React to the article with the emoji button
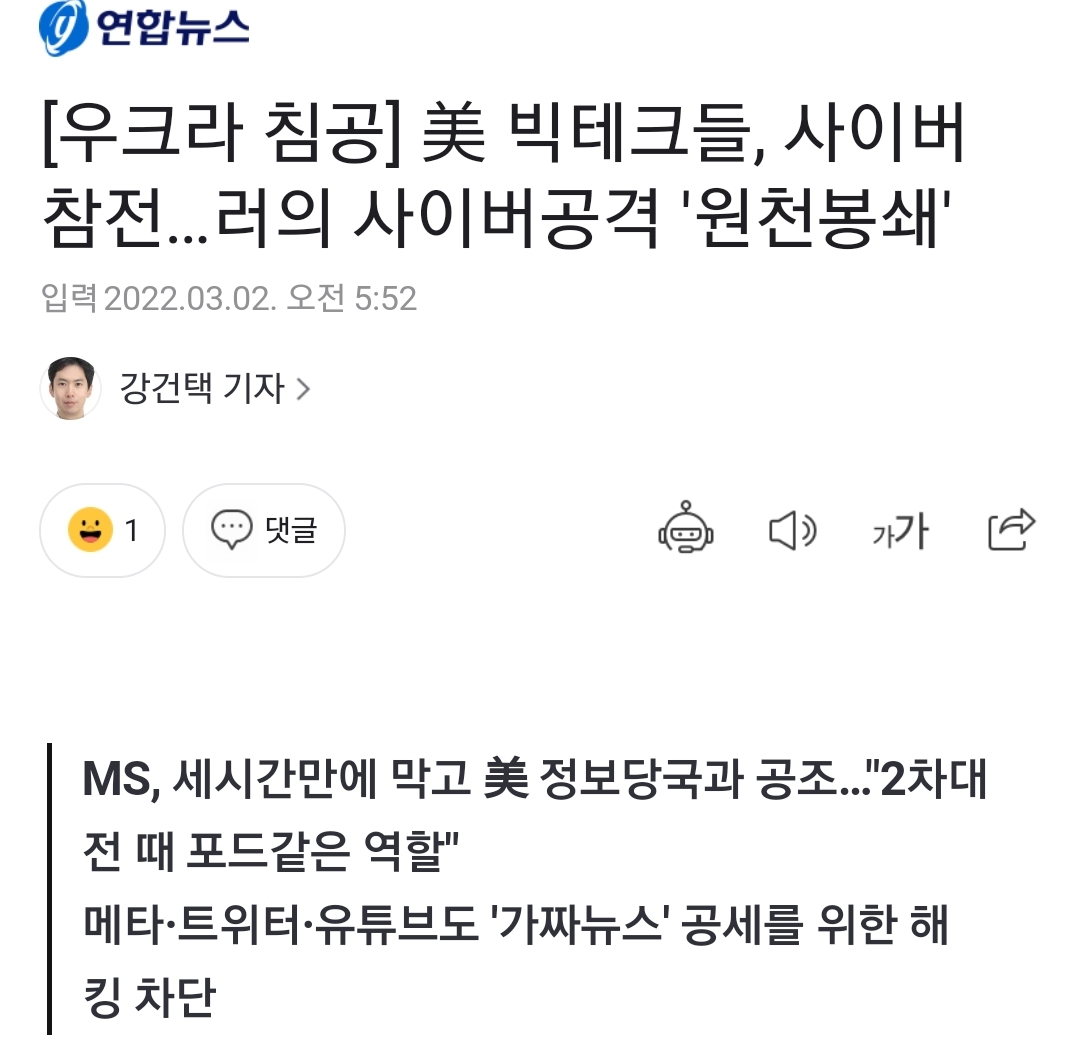This screenshot has width=1080, height=1043. (102, 530)
